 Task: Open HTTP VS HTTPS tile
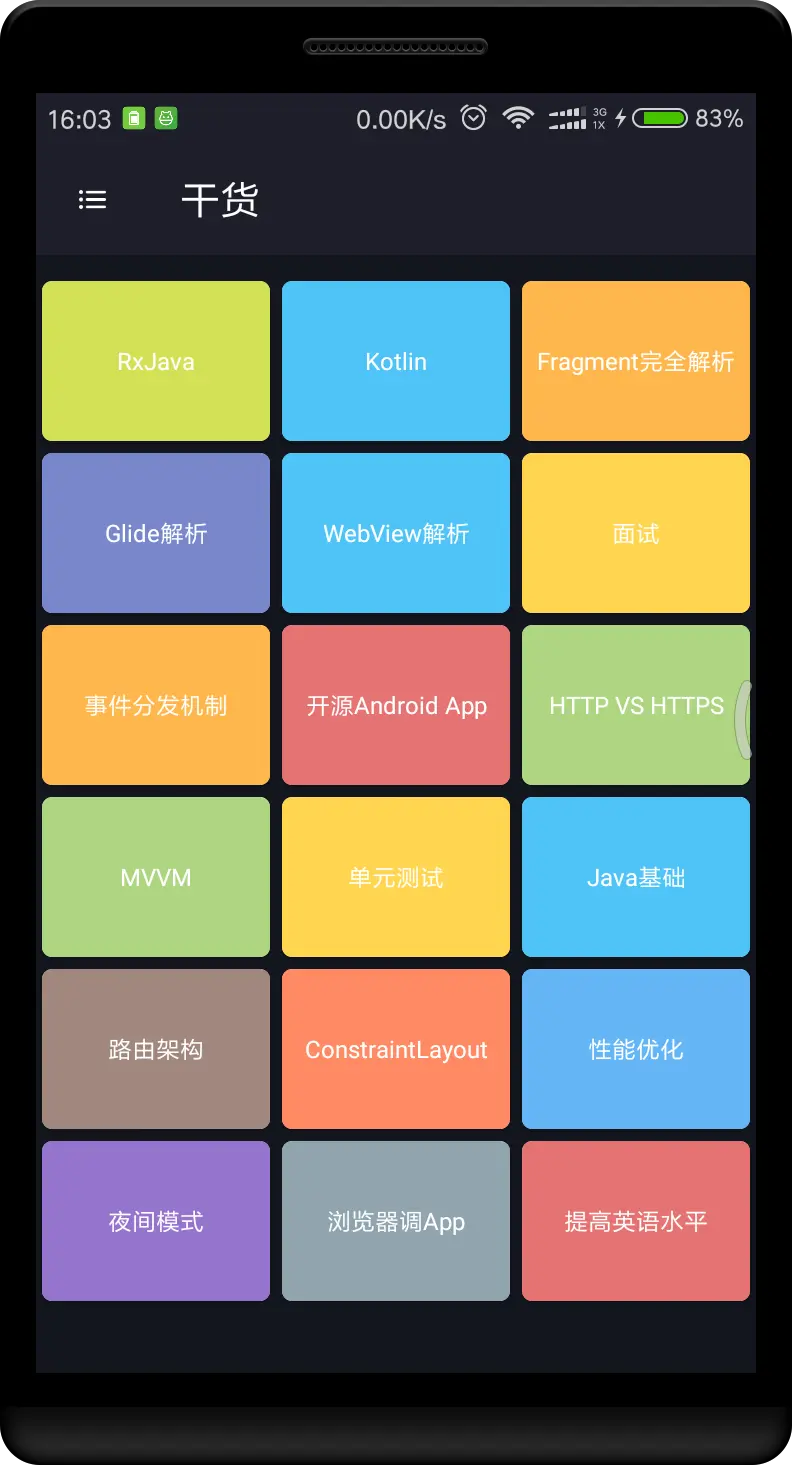[636, 705]
